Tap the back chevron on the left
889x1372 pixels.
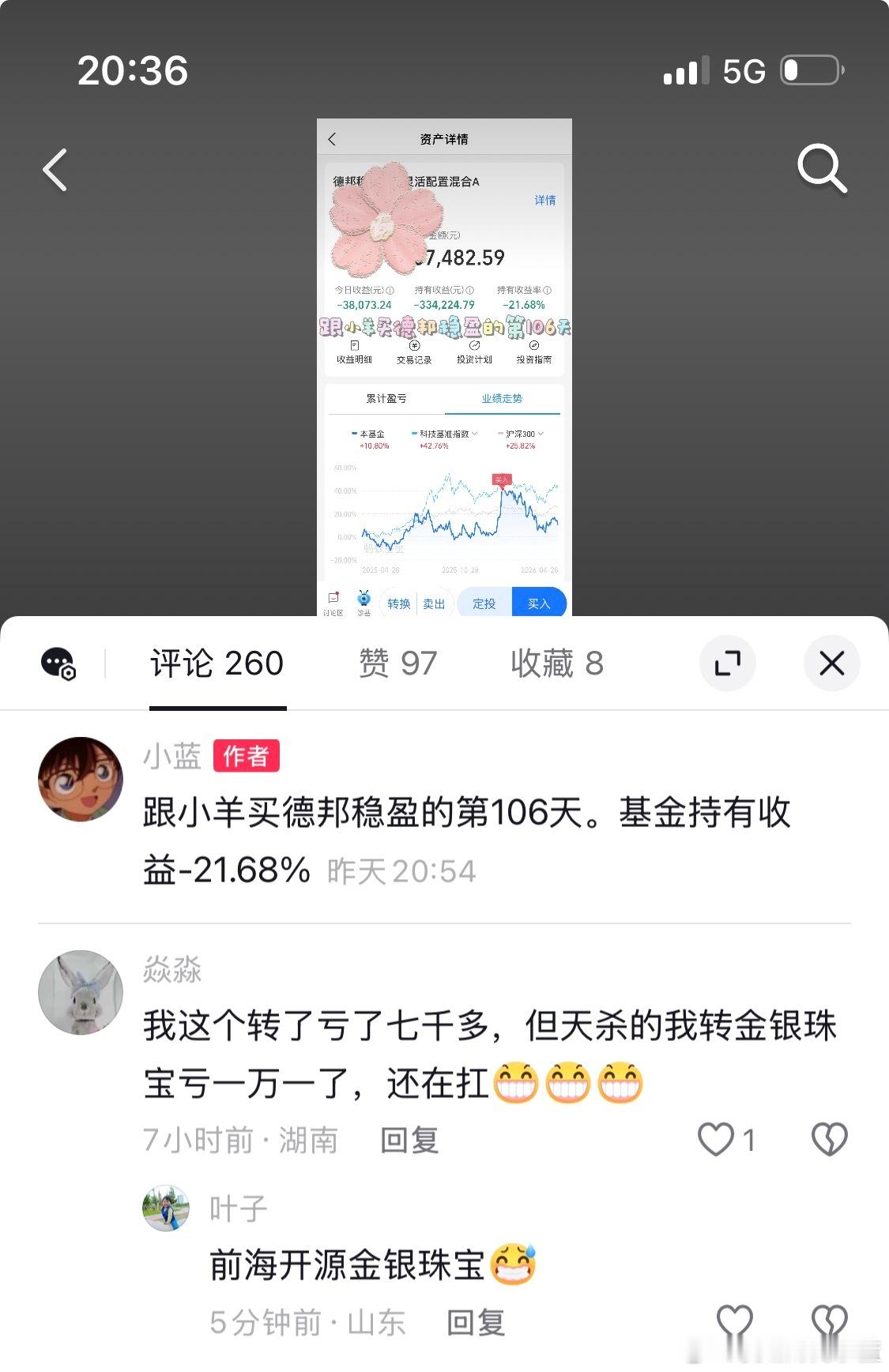(55, 169)
